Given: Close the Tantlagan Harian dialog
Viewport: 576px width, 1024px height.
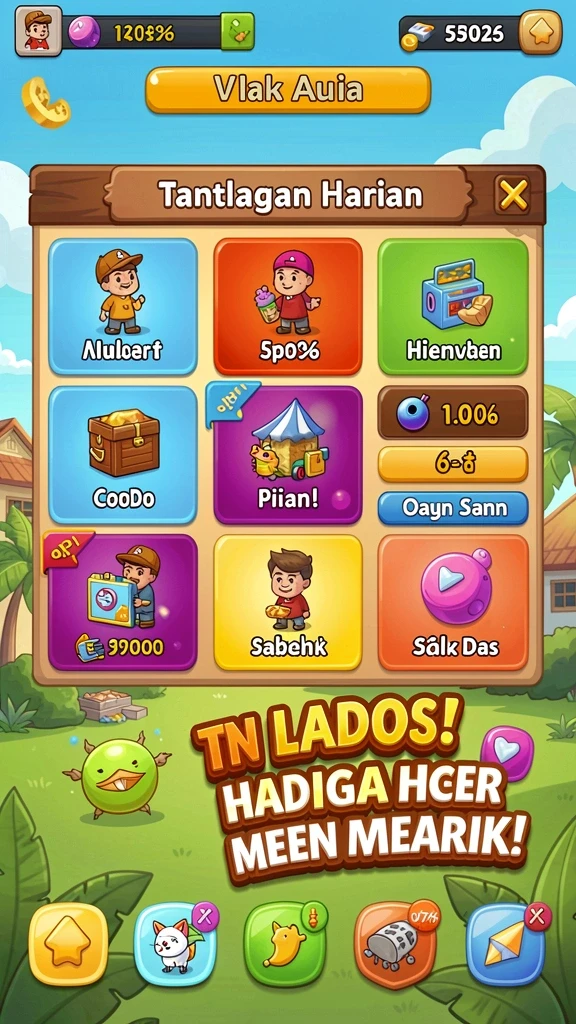Looking at the screenshot, I should coord(513,195).
